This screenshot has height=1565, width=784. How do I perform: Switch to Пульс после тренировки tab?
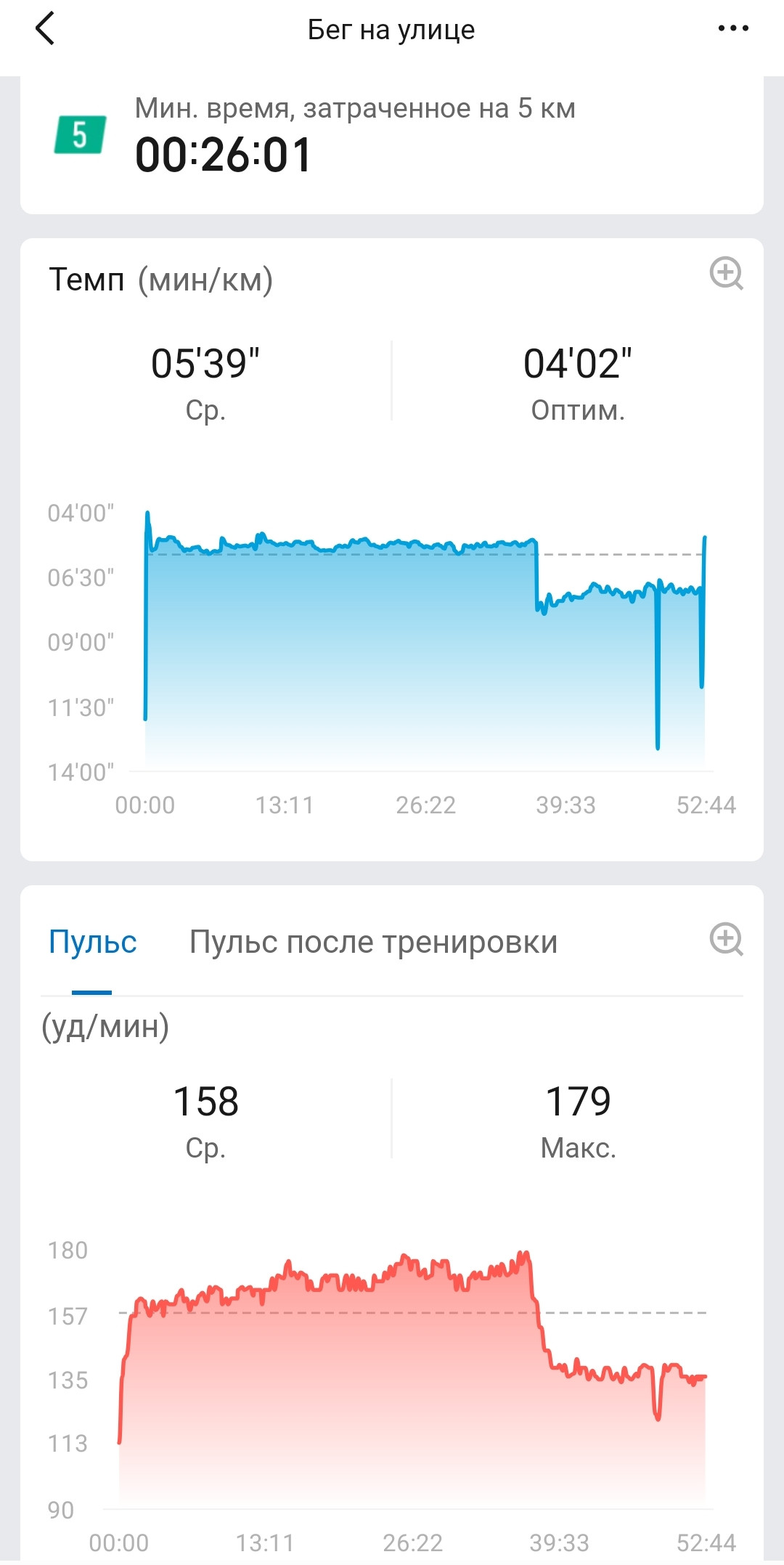(x=373, y=942)
